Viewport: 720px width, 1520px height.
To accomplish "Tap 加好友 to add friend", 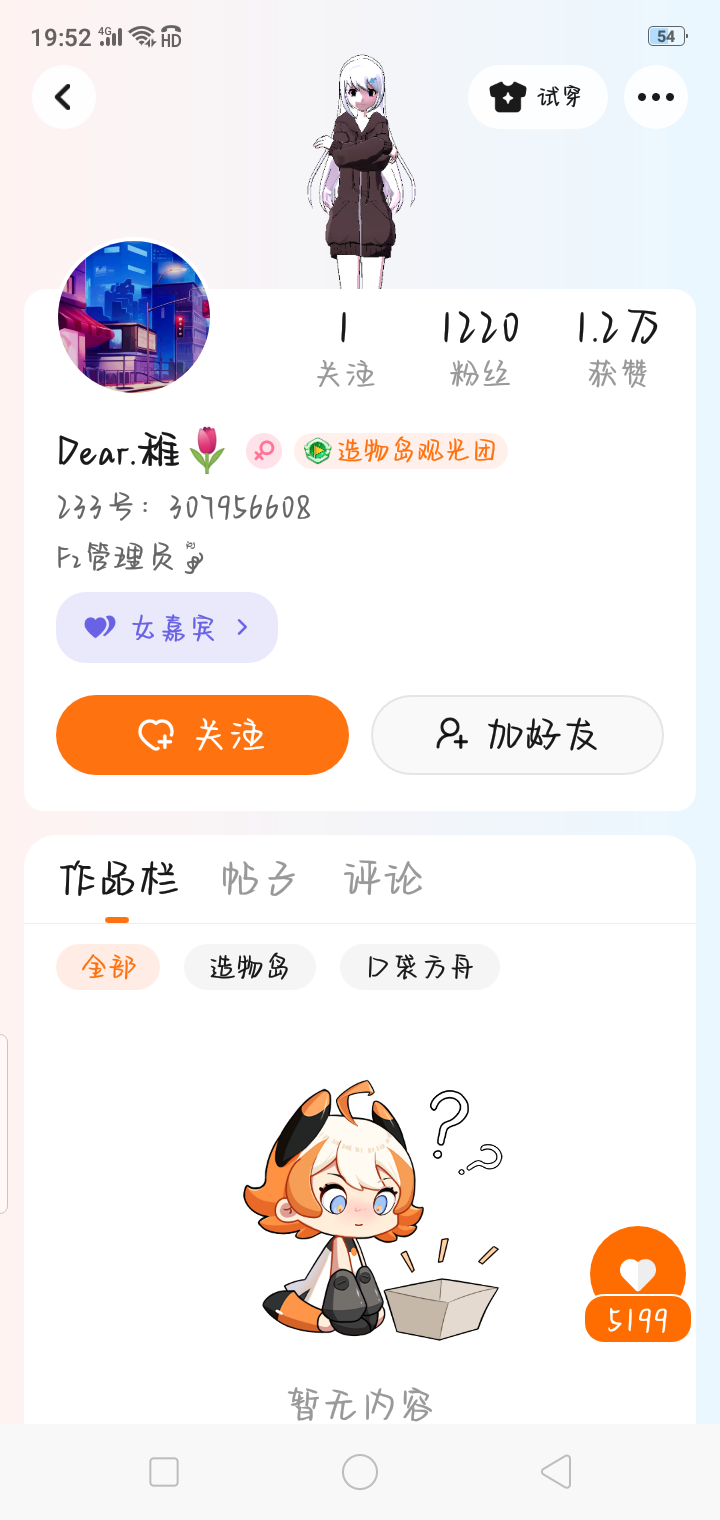I will pyautogui.click(x=517, y=735).
